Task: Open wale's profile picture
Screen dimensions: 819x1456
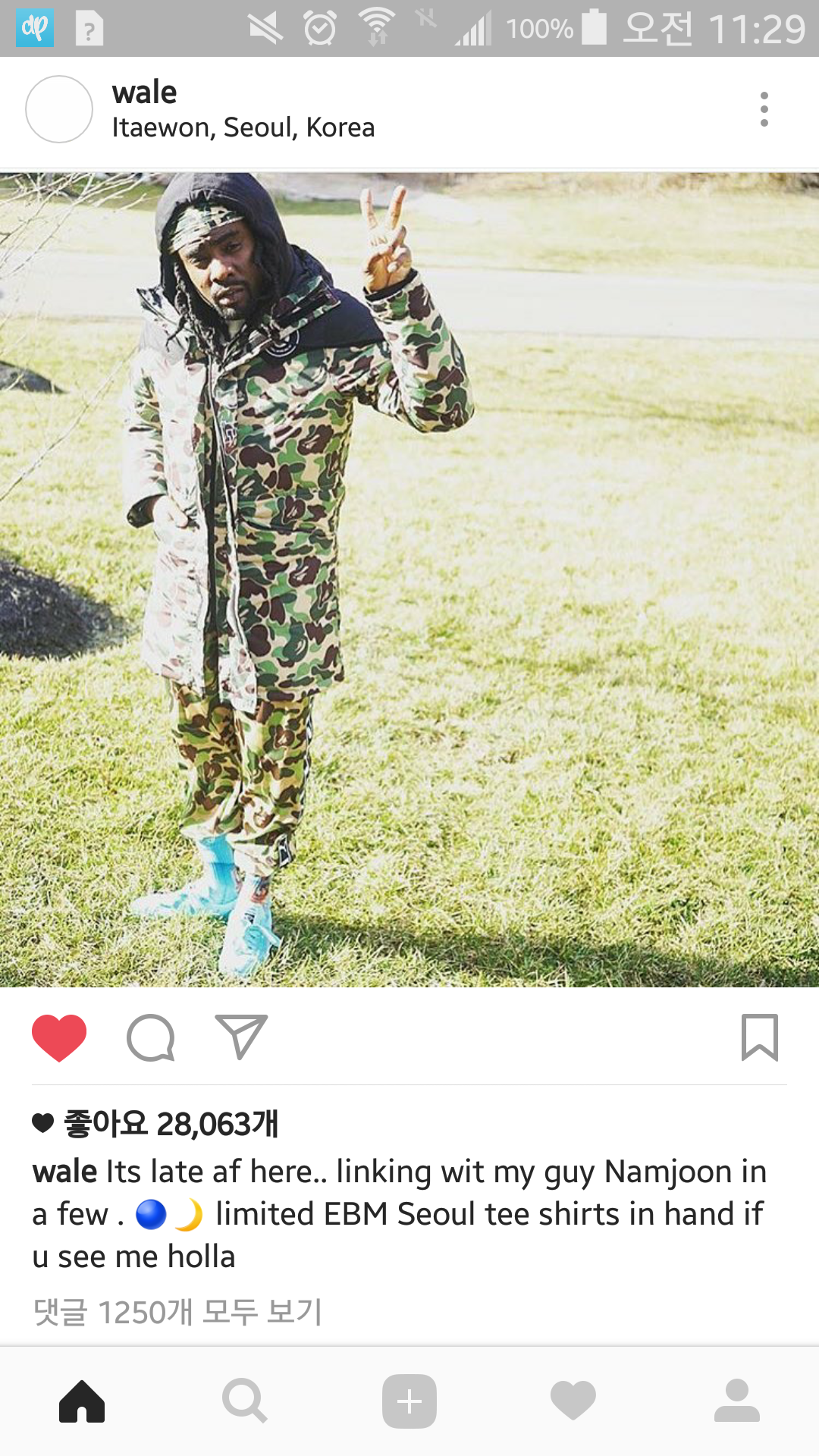Action: click(59, 109)
